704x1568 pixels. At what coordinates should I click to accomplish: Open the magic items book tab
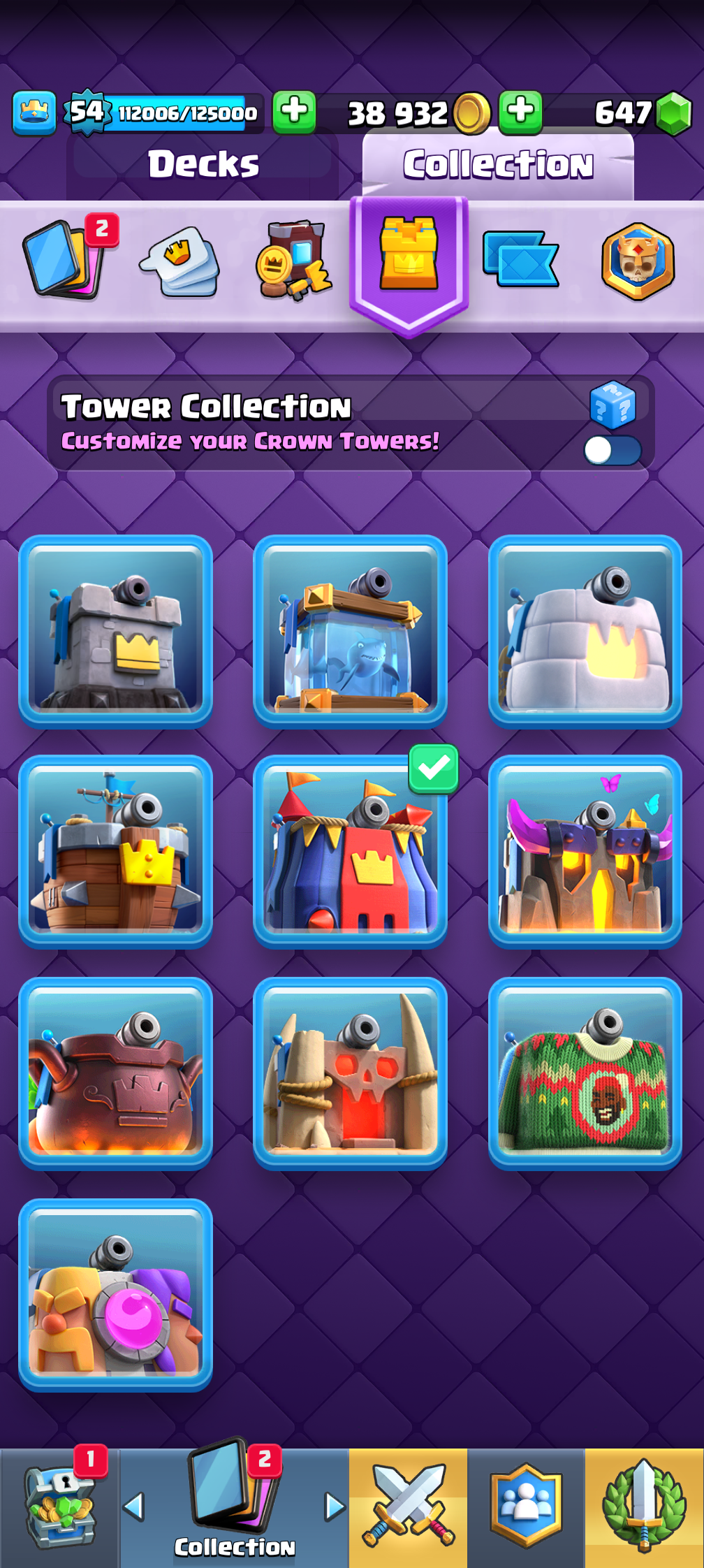click(x=292, y=261)
